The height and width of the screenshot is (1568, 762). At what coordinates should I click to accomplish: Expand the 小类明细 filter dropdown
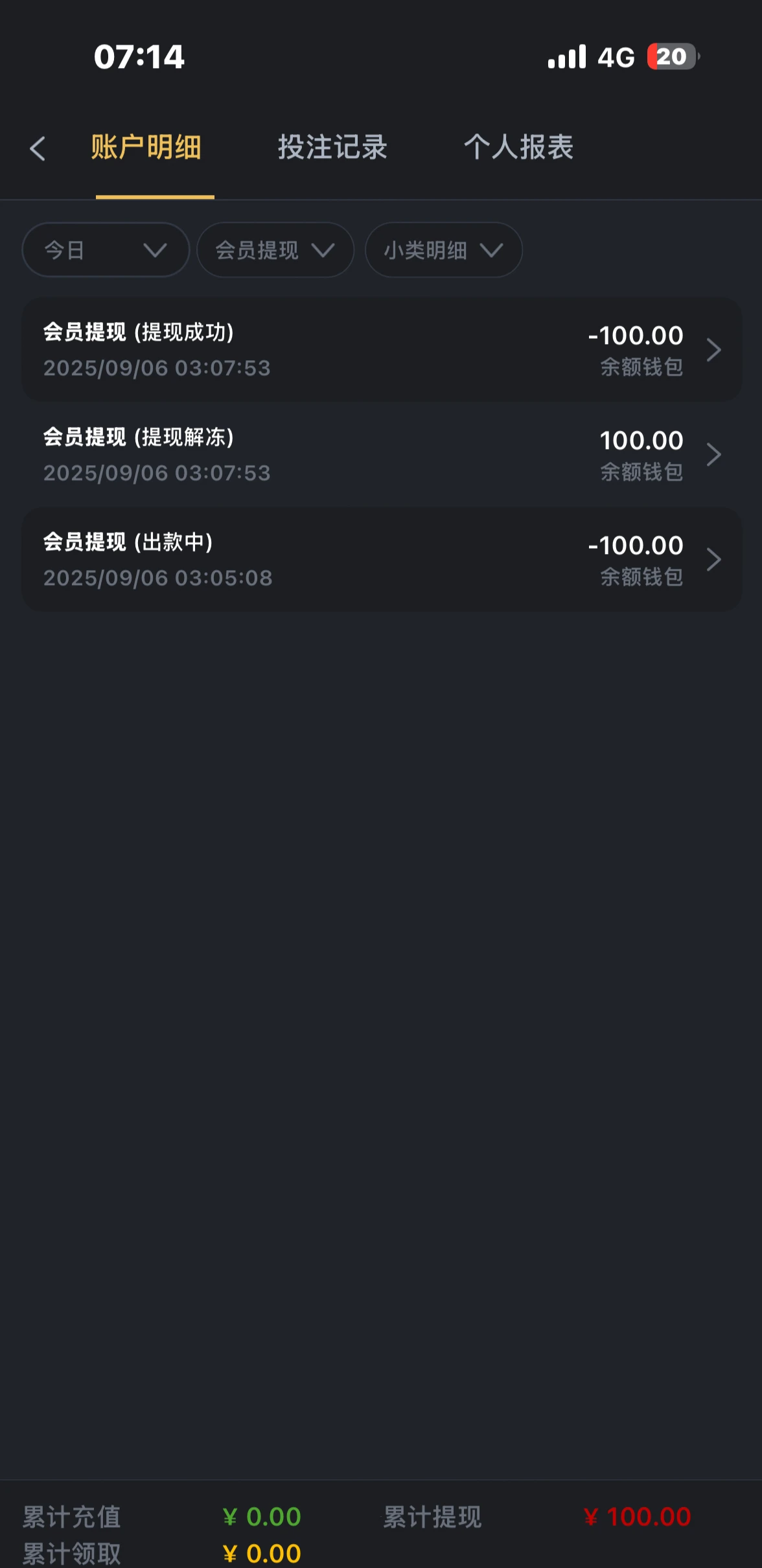(444, 250)
